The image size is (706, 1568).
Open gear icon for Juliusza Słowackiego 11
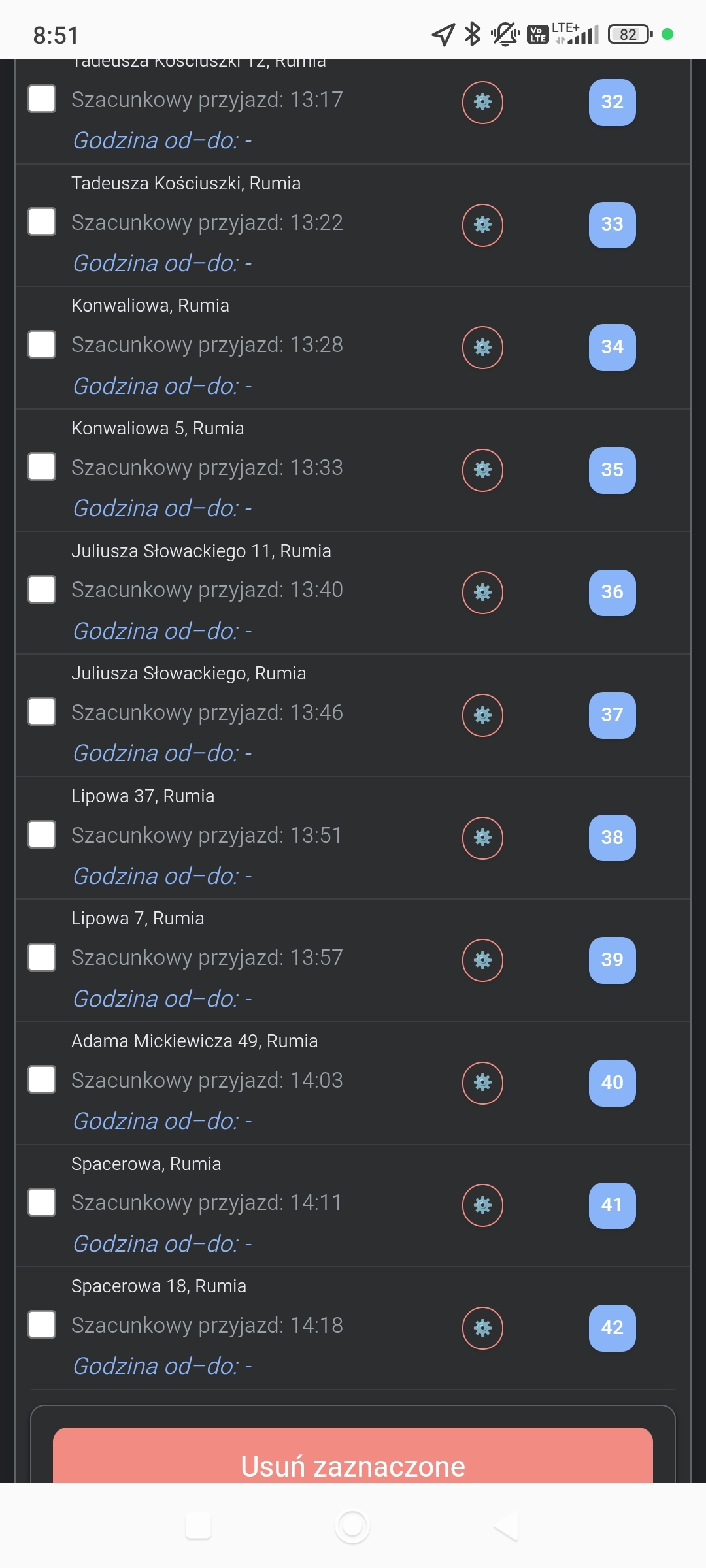[482, 593]
